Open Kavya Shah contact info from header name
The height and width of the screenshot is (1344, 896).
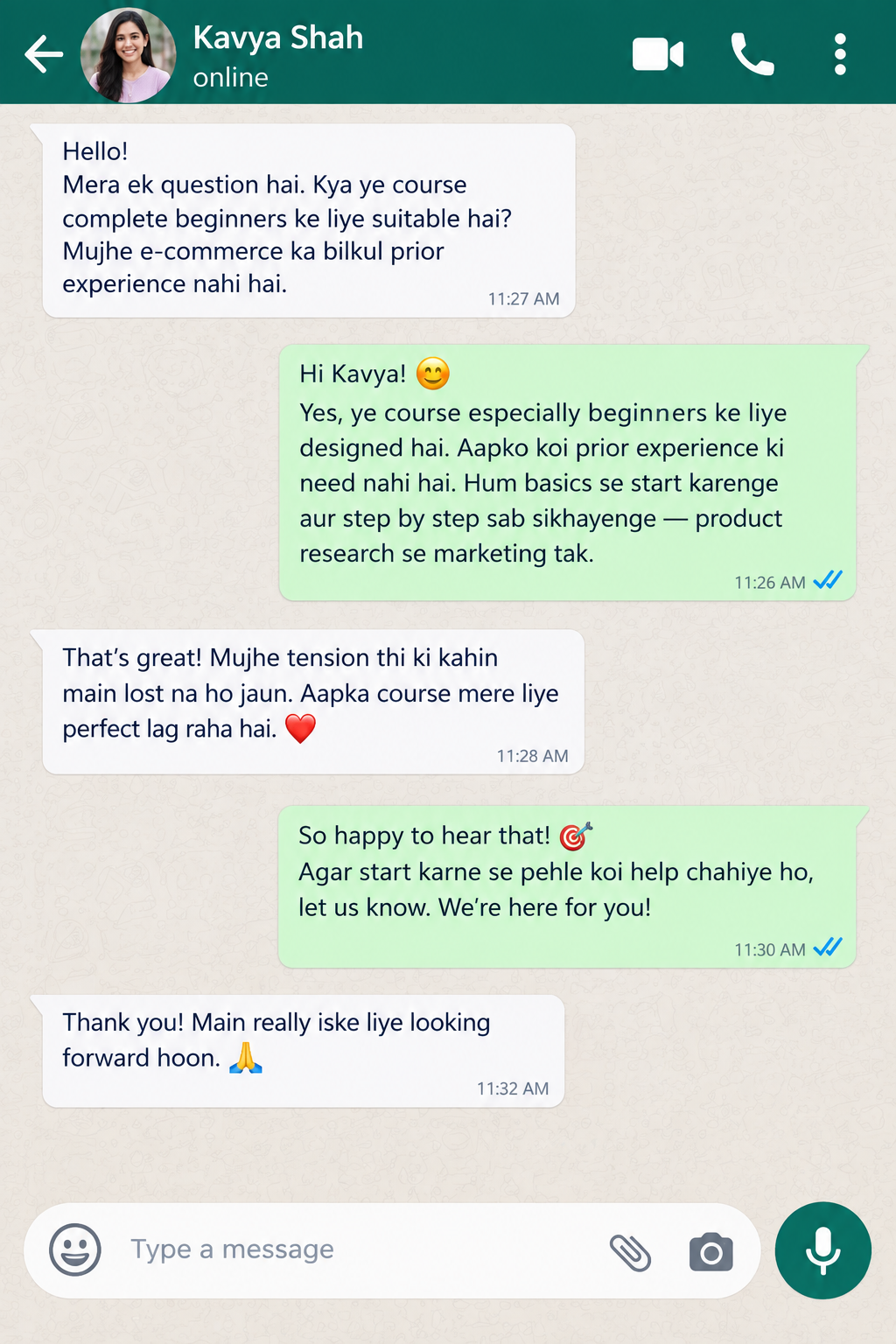[x=278, y=38]
